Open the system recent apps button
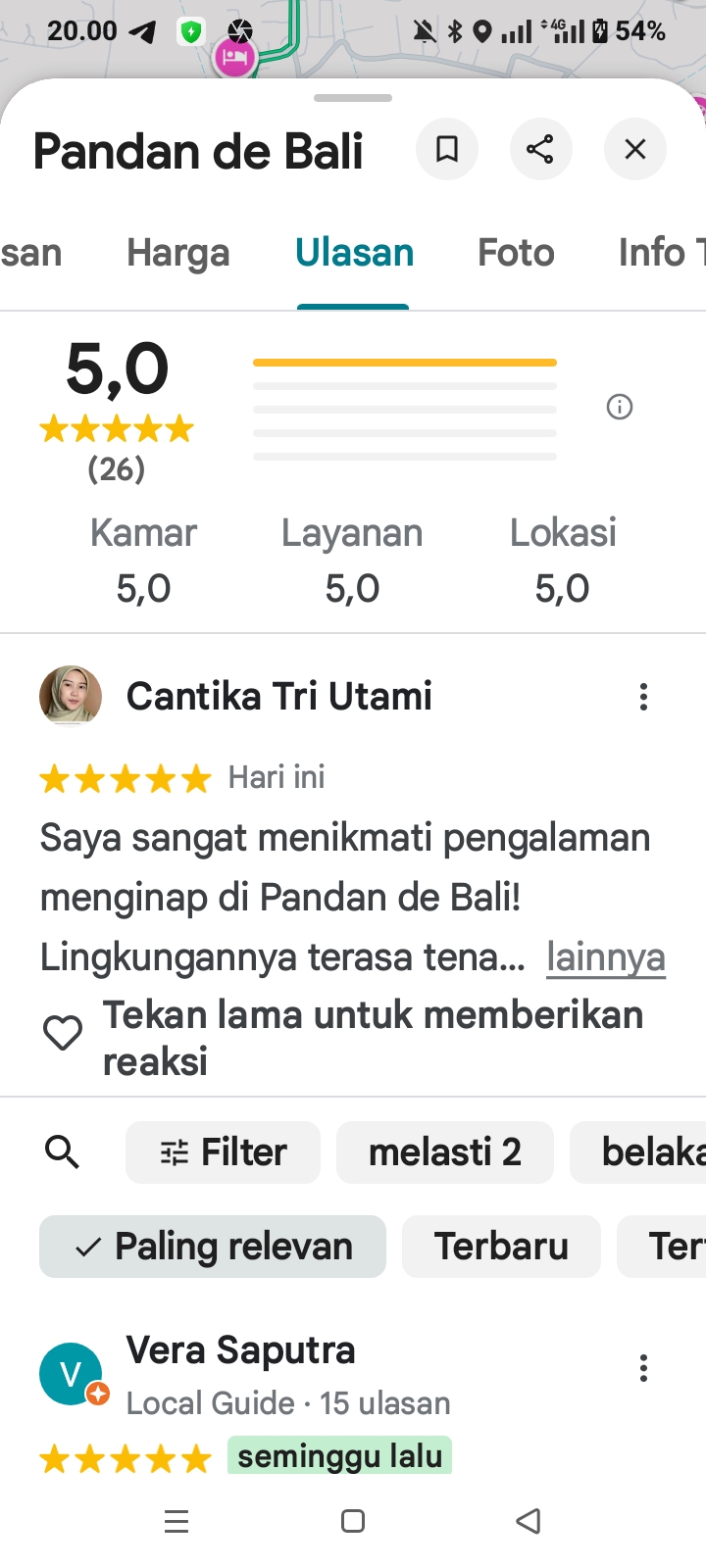 [176, 1521]
